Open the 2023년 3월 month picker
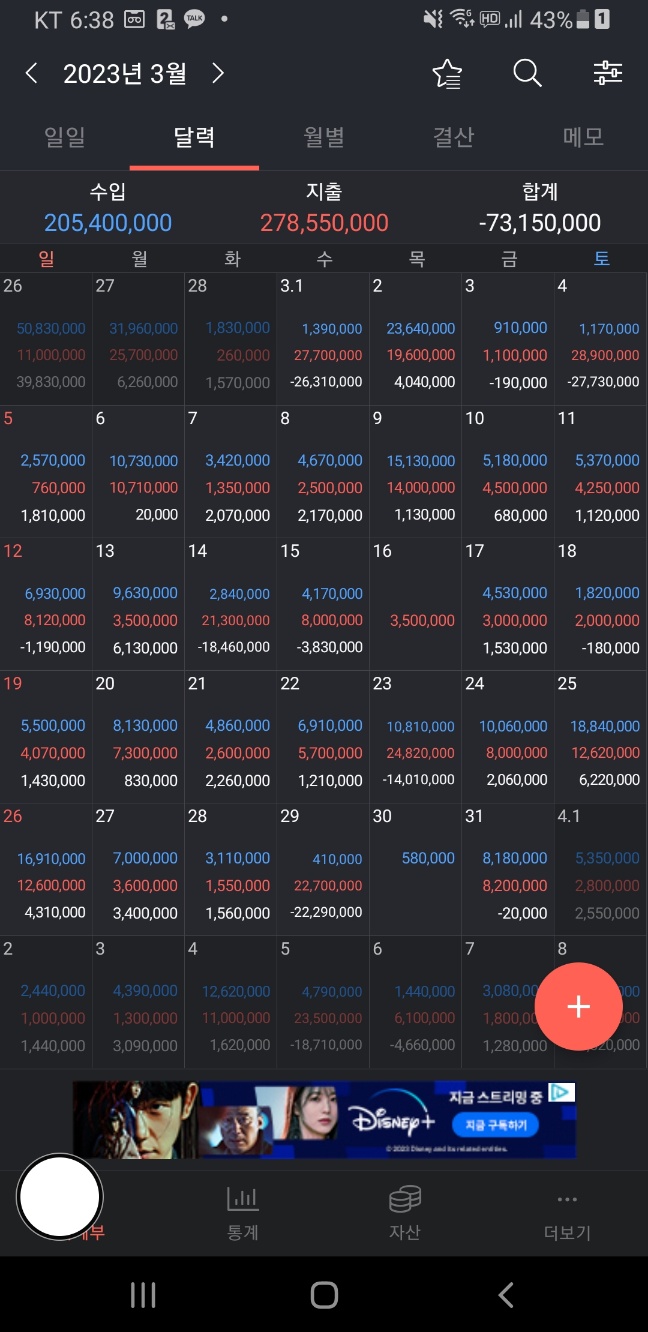 (x=124, y=73)
